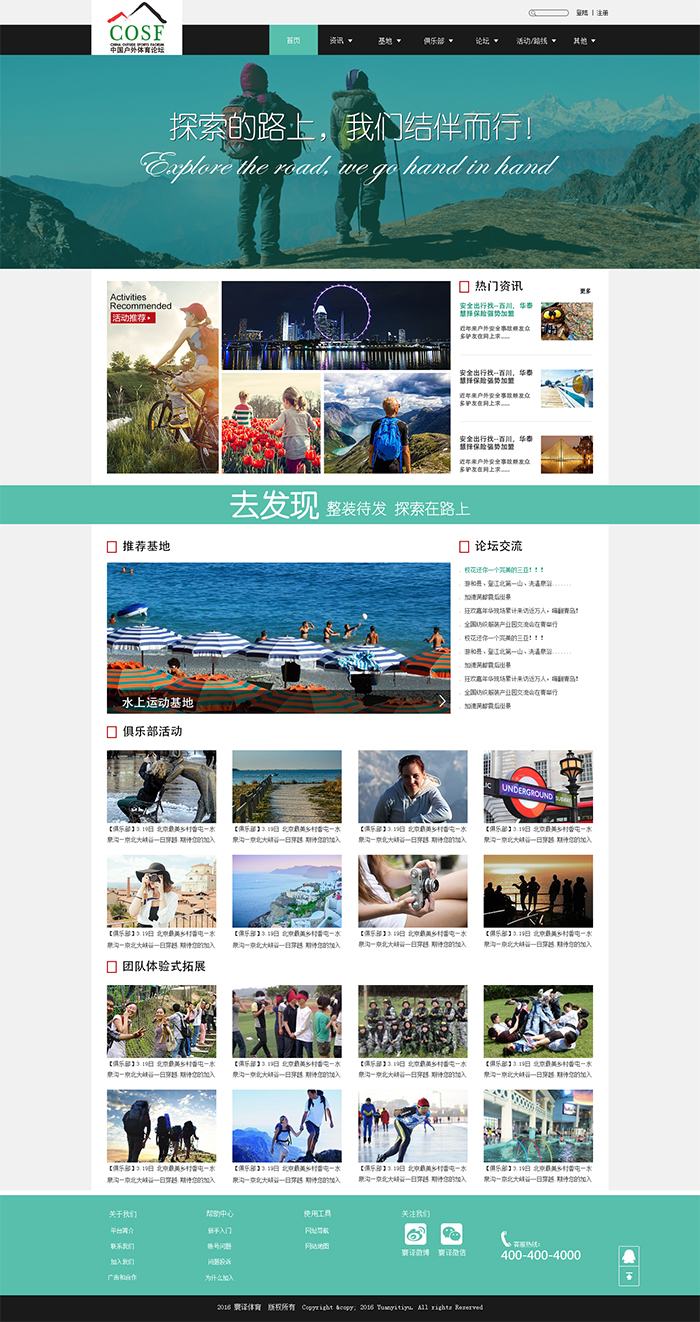Expand the 基地 navigation menu
The image size is (700, 1322).
pyautogui.click(x=389, y=41)
